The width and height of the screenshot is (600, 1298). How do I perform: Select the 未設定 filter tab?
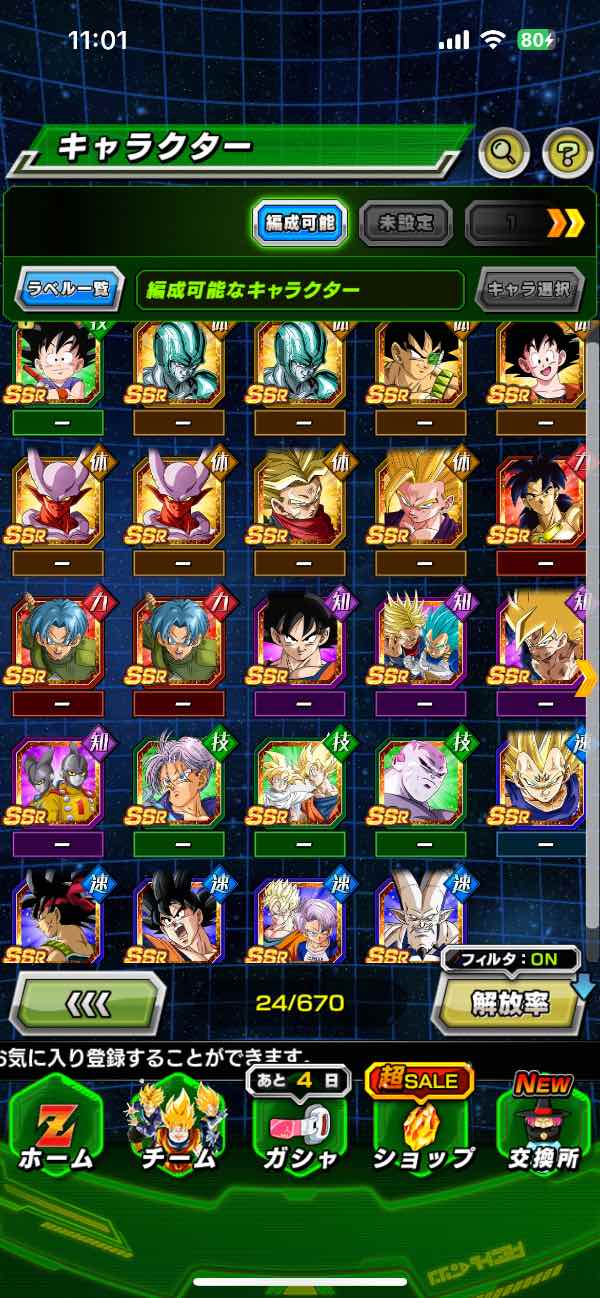(405, 223)
